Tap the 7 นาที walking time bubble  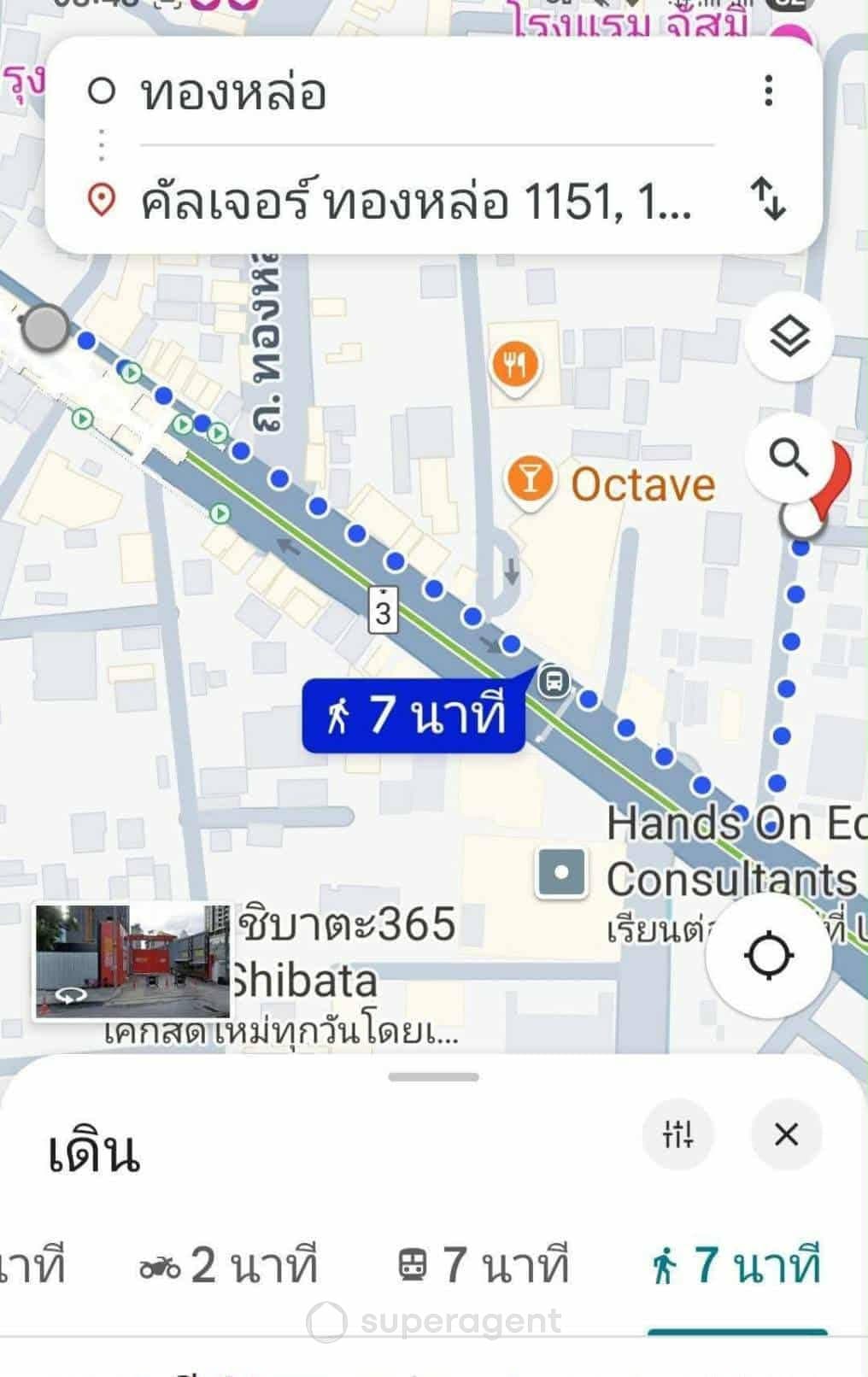(x=414, y=714)
